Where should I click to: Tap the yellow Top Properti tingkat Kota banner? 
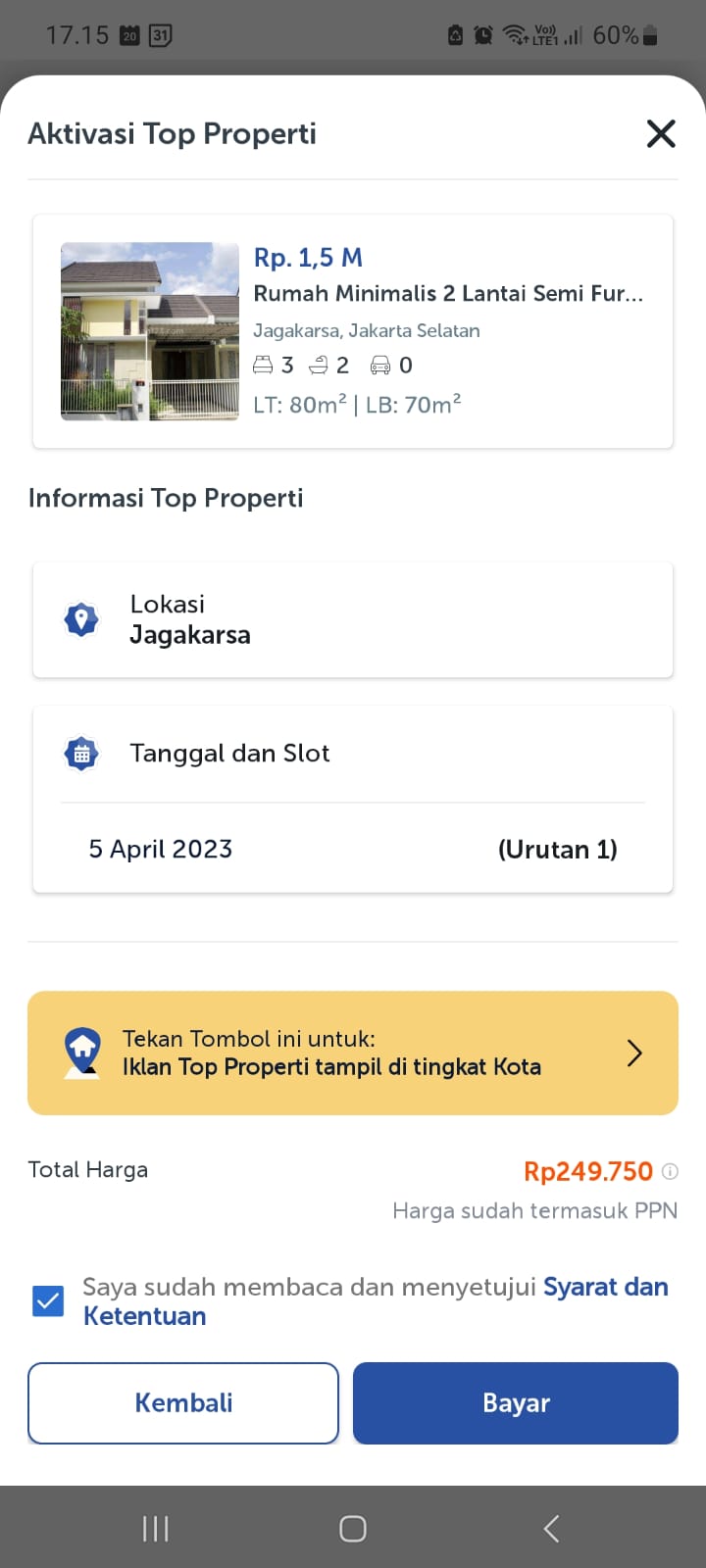click(x=353, y=1053)
